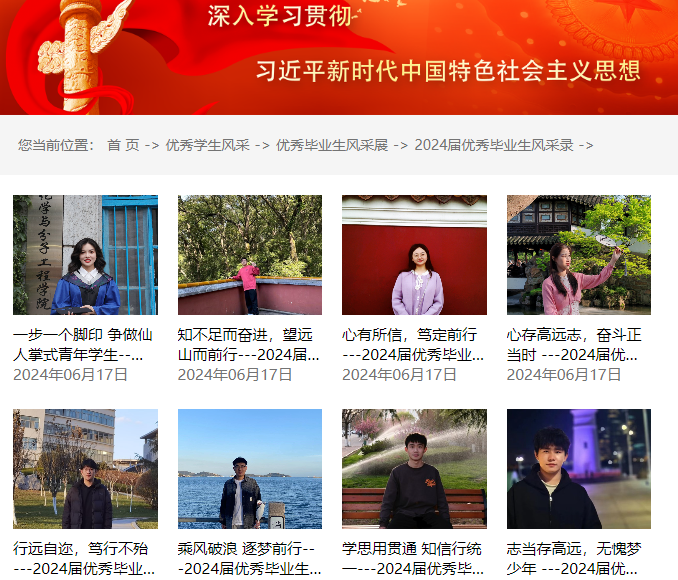The height and width of the screenshot is (580, 678).
Task: Open 优秀学生风采 breadcrumb link
Action: 207,145
